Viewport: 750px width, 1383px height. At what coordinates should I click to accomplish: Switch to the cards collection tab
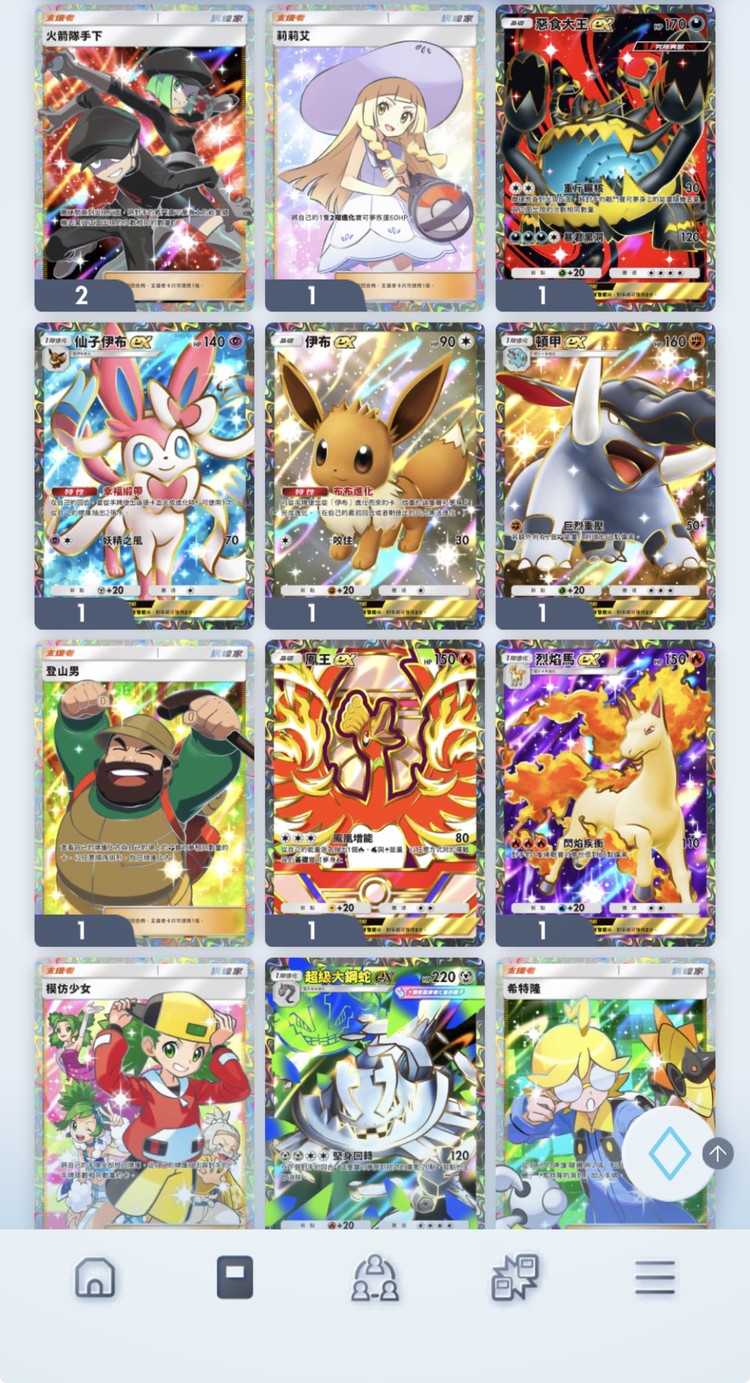pyautogui.click(x=235, y=1277)
